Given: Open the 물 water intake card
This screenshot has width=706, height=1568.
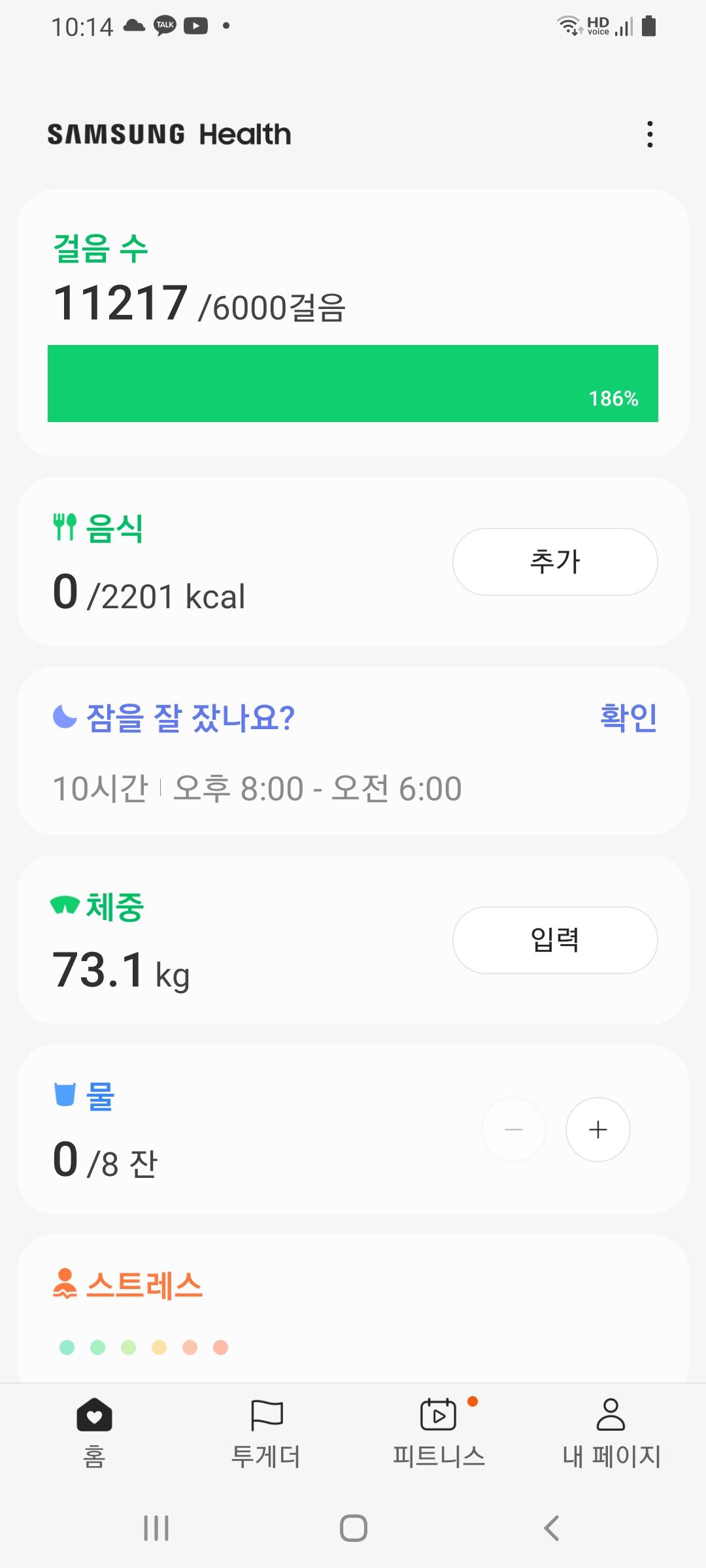Looking at the screenshot, I should click(x=261, y=1130).
